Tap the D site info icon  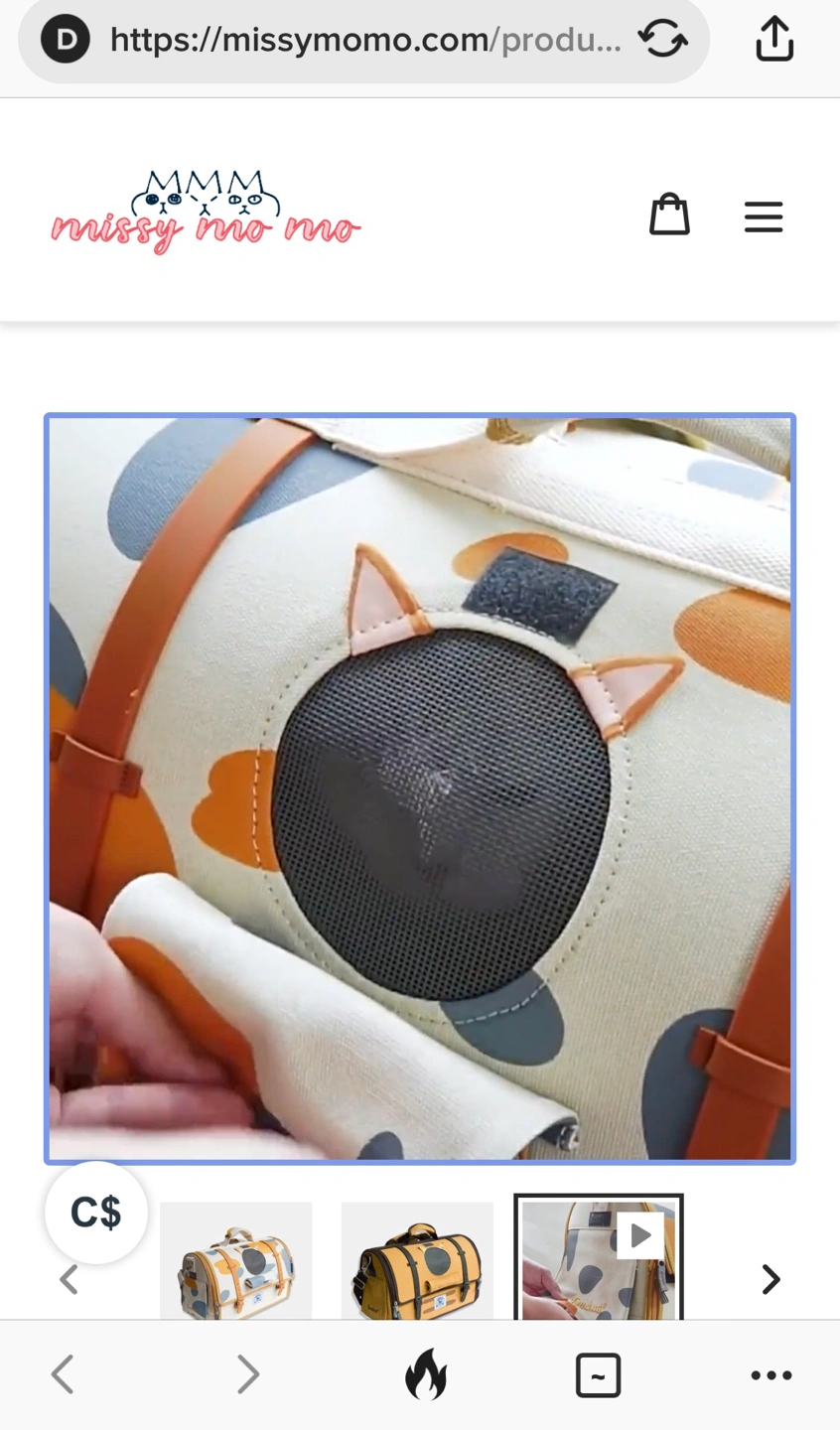[x=66, y=40]
